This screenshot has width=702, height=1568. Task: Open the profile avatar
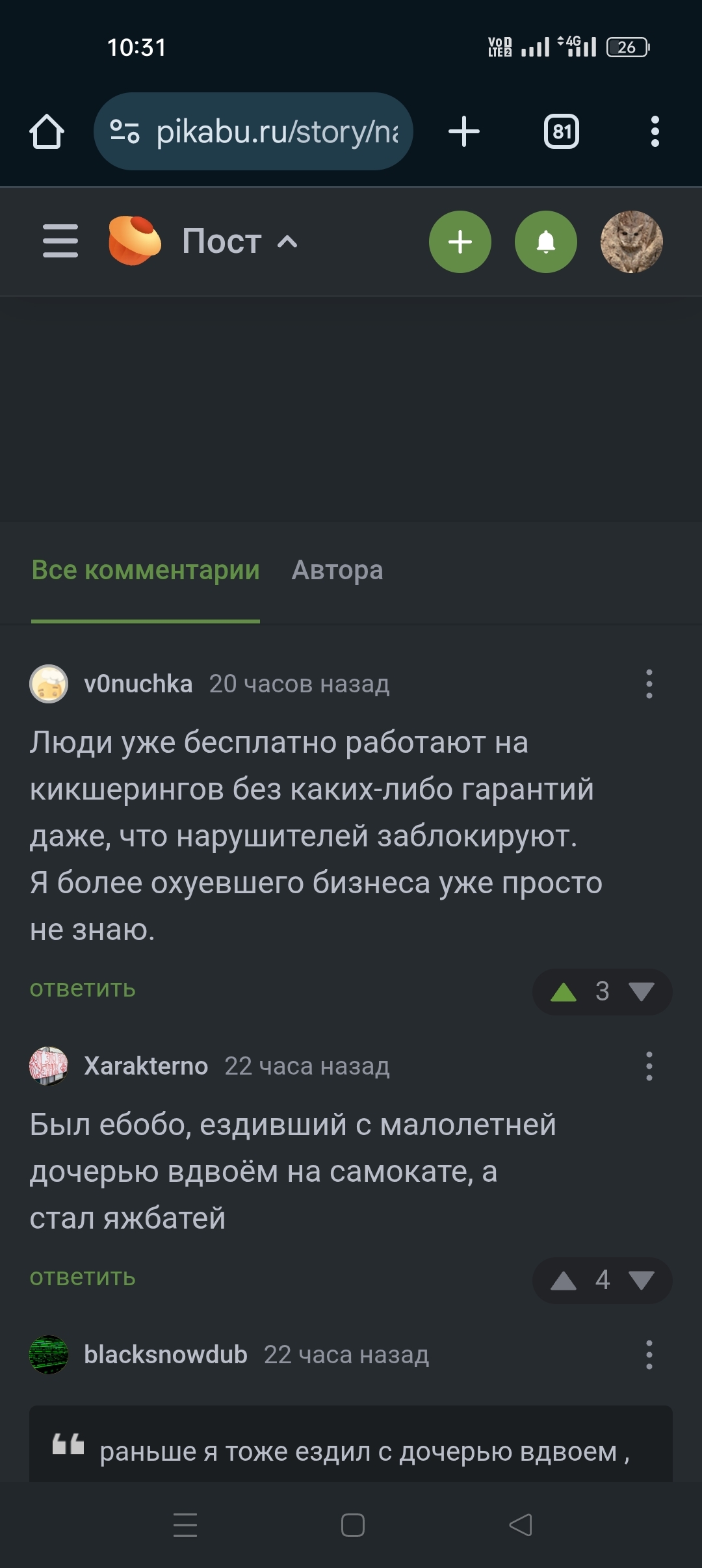(x=631, y=242)
